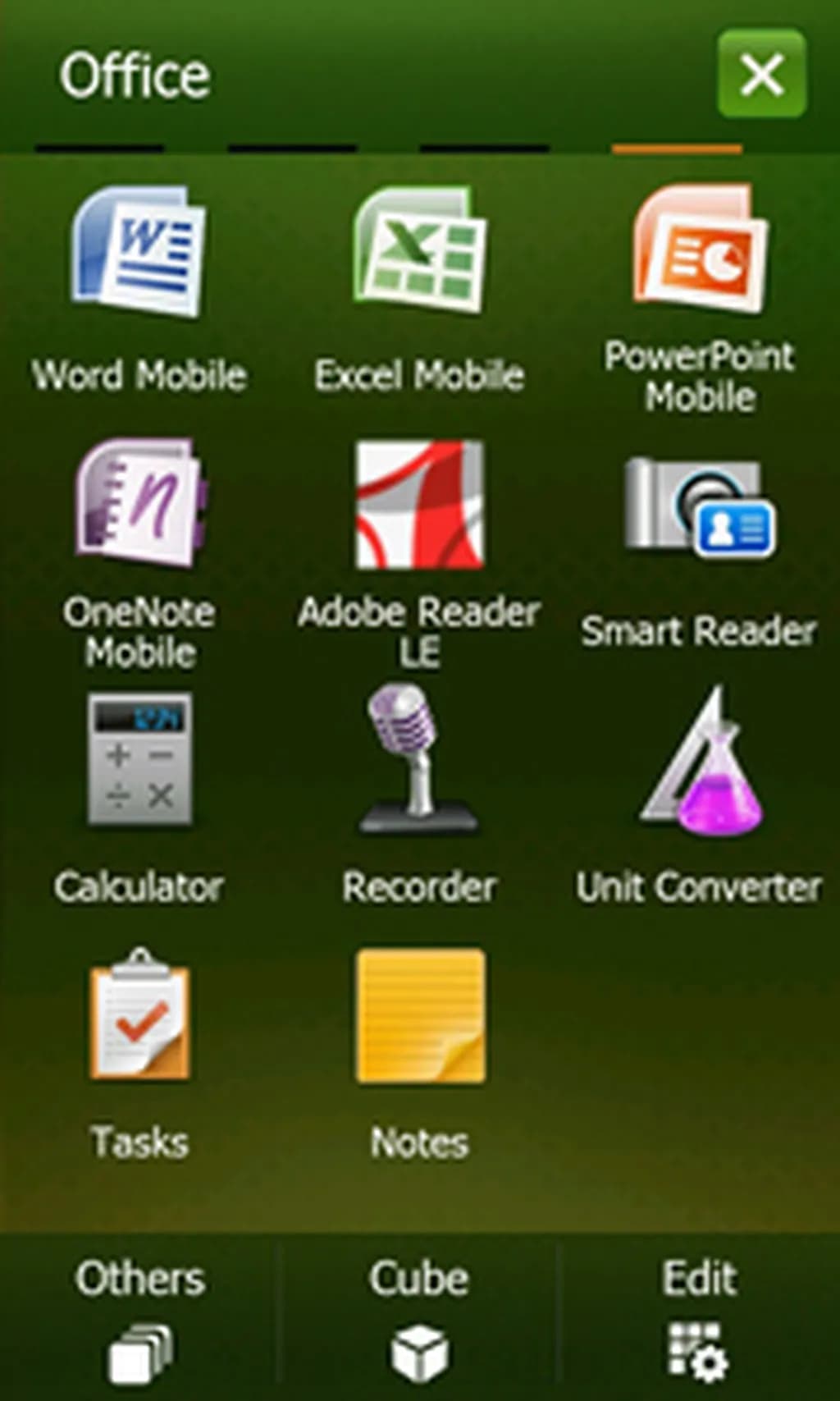Viewport: 840px width, 1401px height.
Task: Open PowerPoint Mobile
Action: point(700,250)
